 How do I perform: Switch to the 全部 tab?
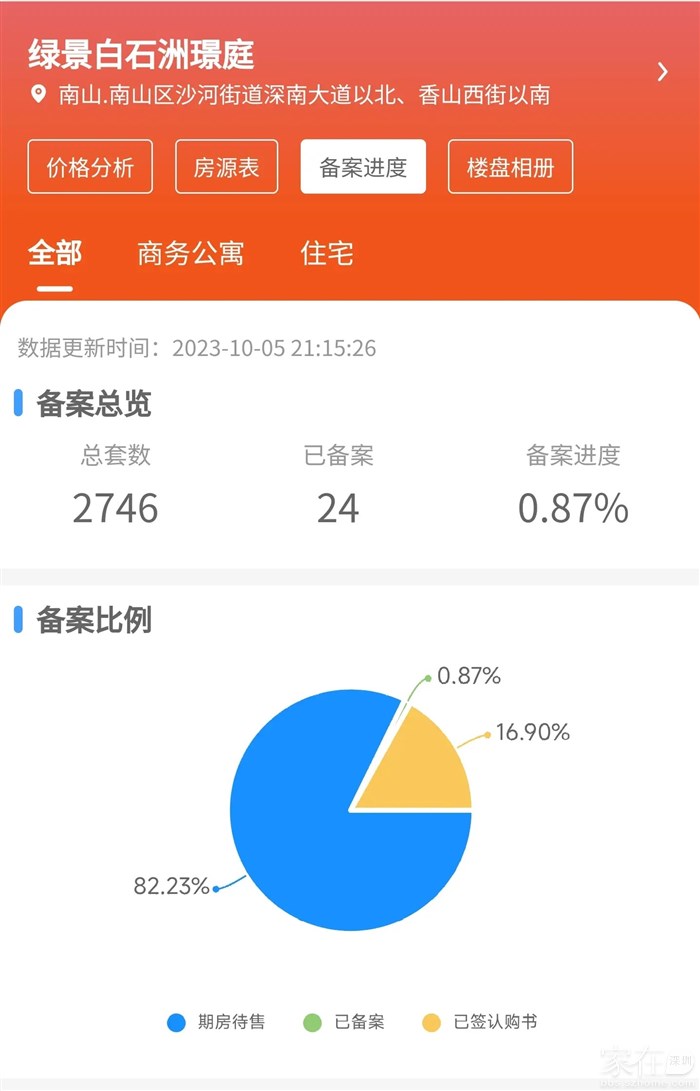55,253
